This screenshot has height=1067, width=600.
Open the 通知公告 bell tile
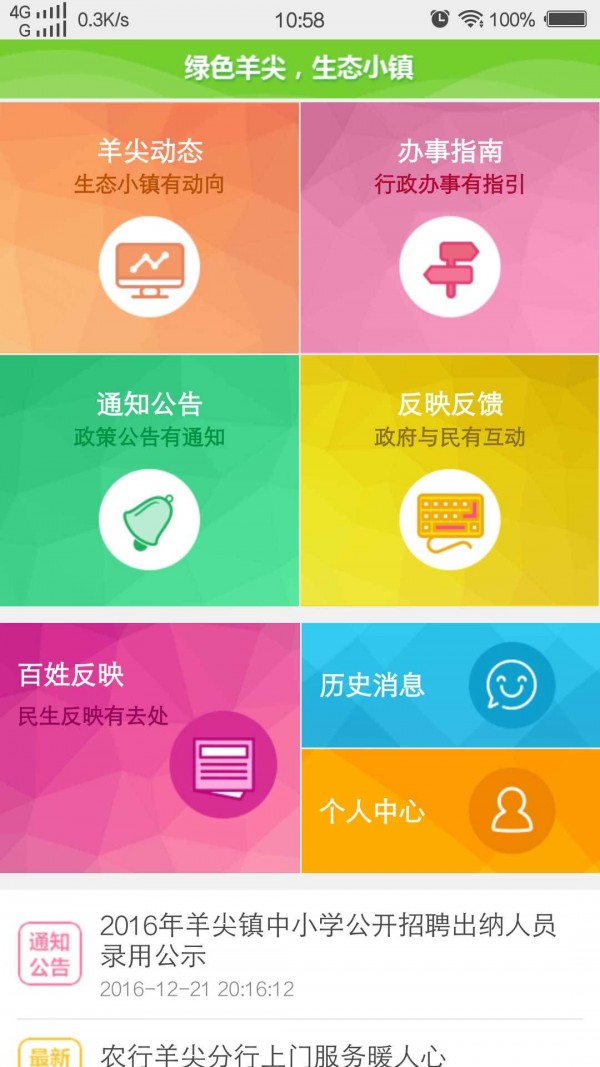[x=149, y=480]
